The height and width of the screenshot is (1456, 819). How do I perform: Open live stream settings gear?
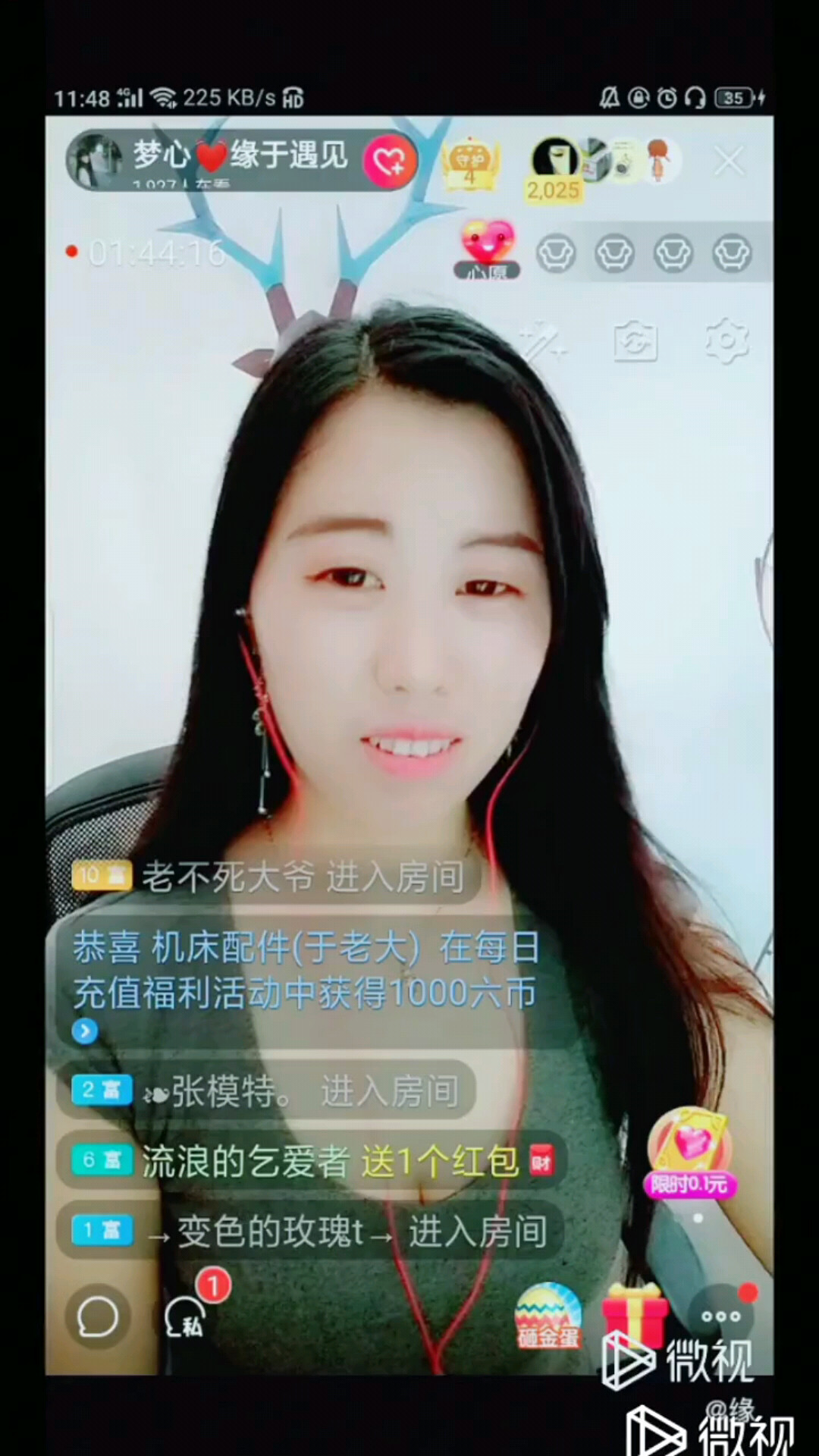[726, 342]
